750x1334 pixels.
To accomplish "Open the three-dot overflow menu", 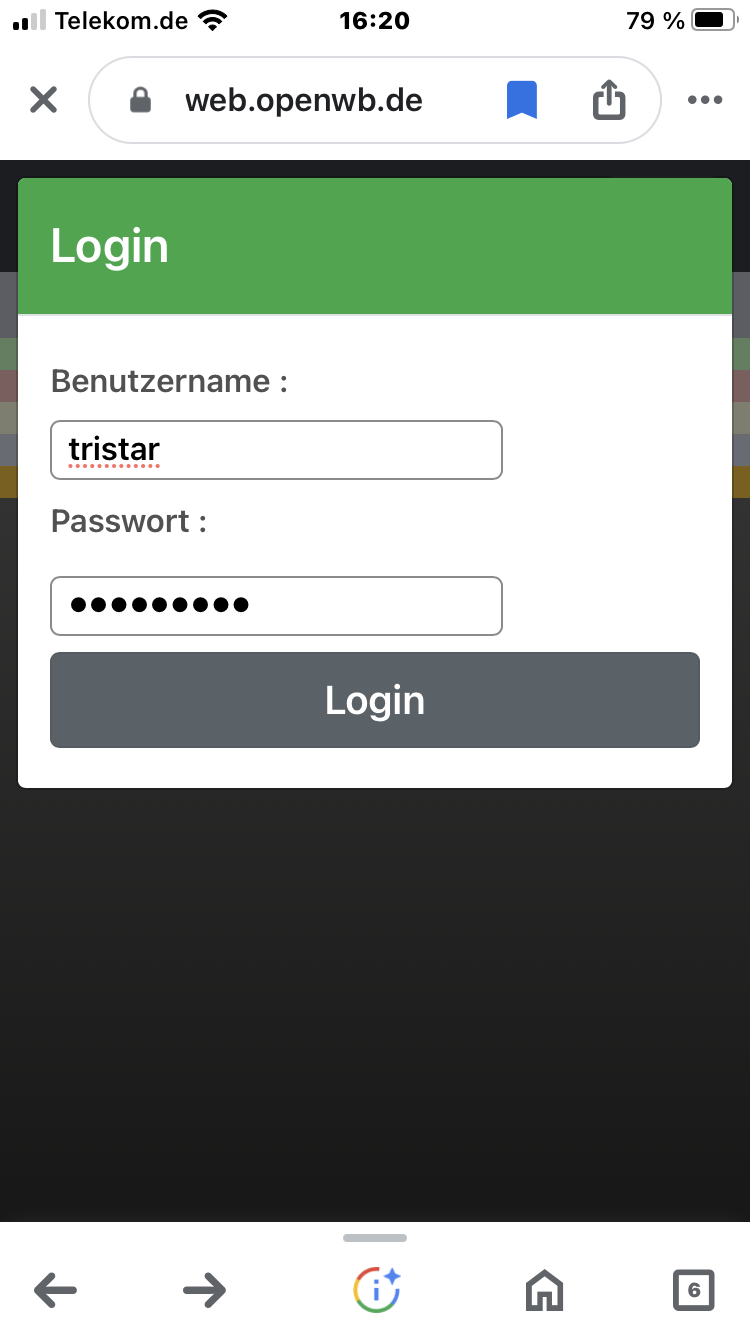I will click(705, 100).
